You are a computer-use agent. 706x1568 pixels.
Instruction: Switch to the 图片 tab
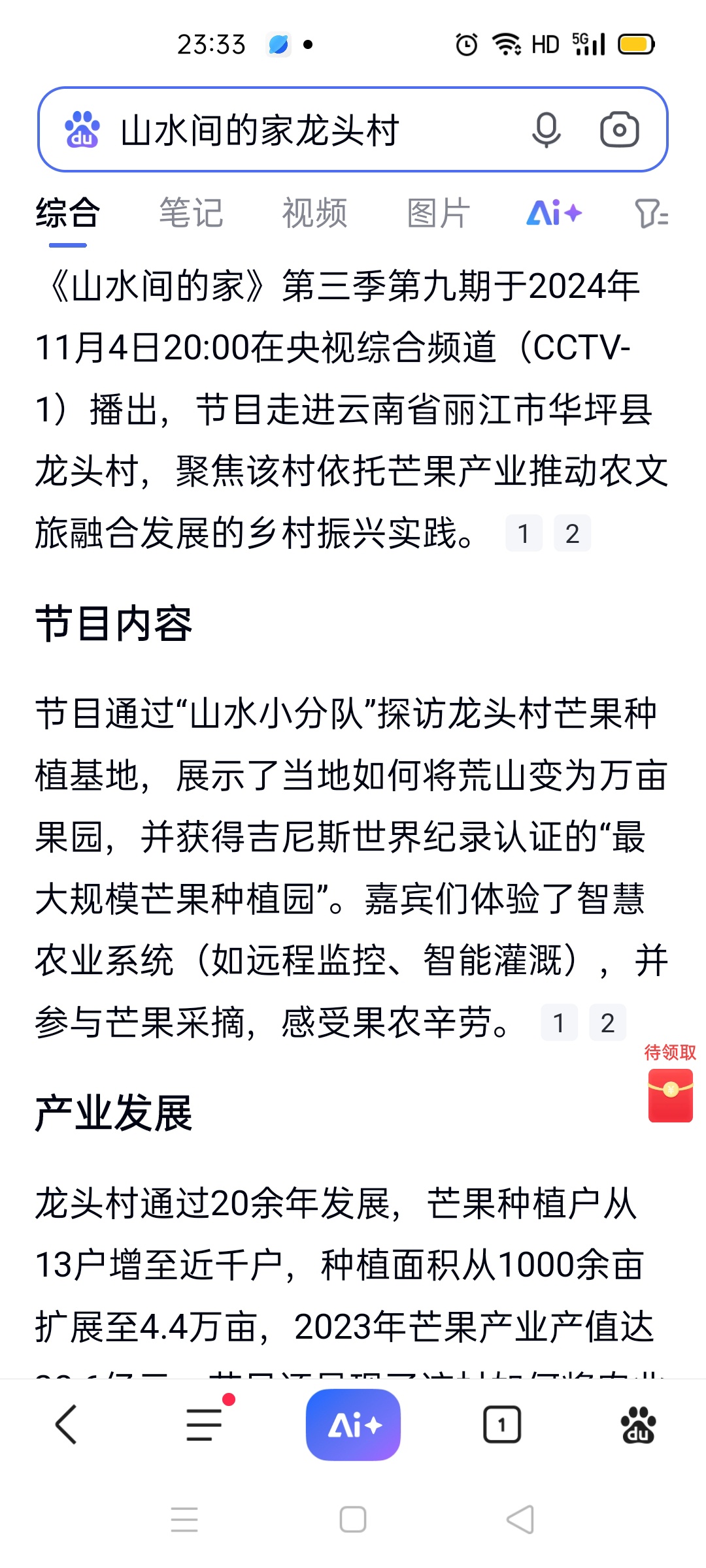pos(438,213)
